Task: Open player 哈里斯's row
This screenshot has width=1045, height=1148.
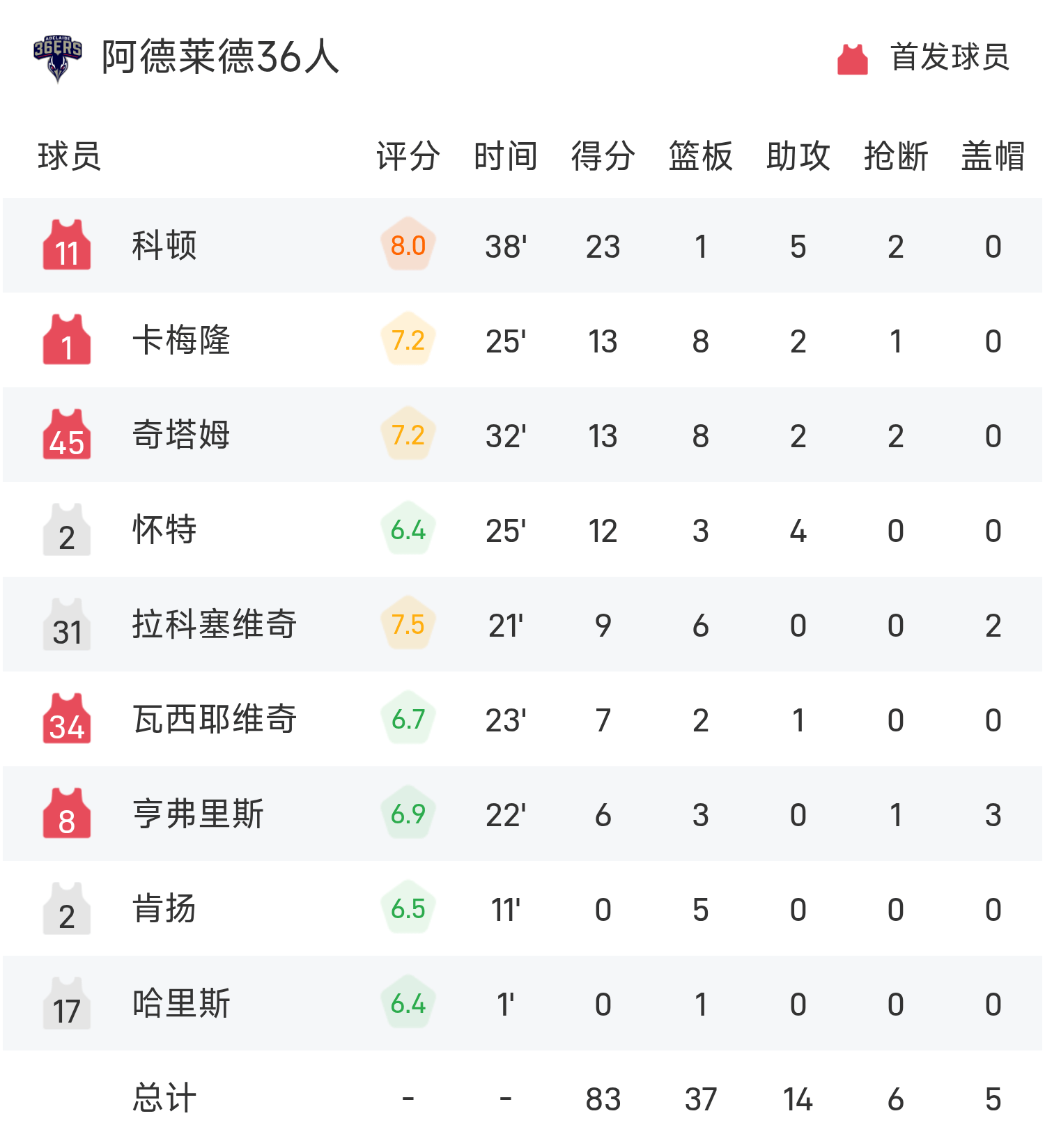Action: pos(181,1004)
